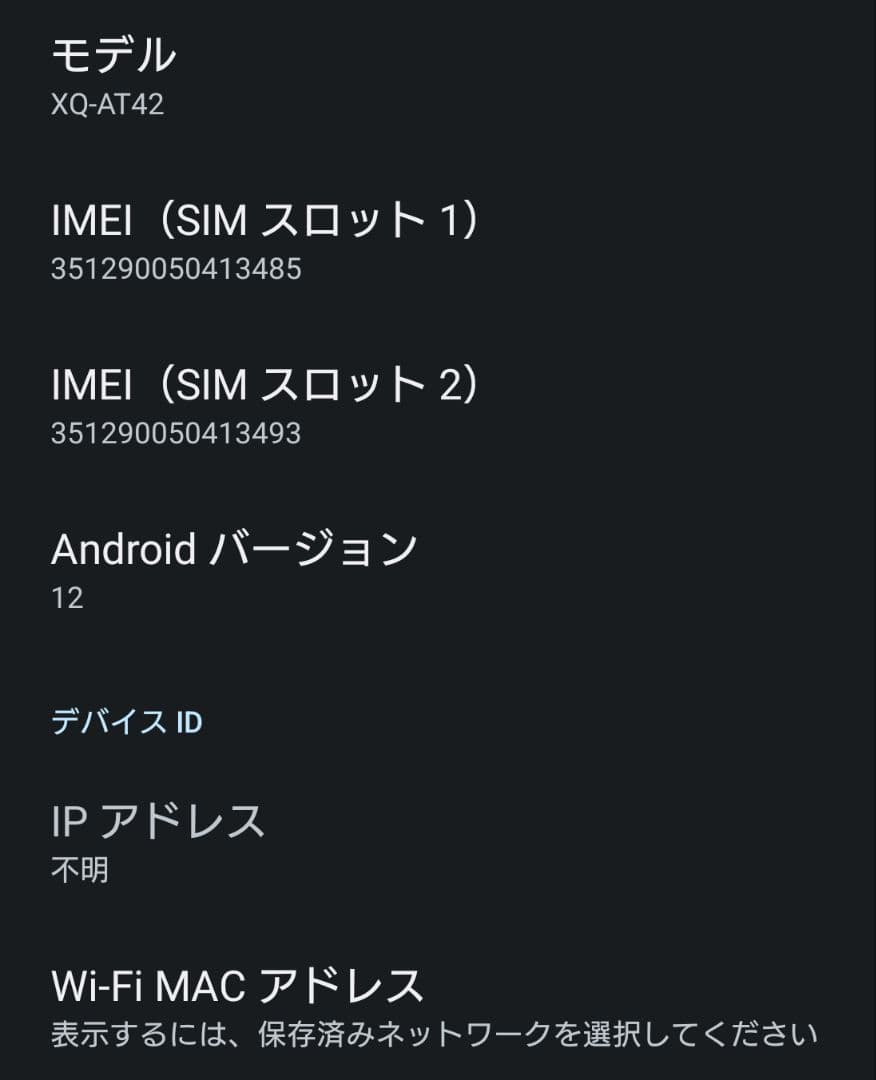The height and width of the screenshot is (1080, 876).
Task: Select the デバイス ID section header
Action: coord(128,721)
